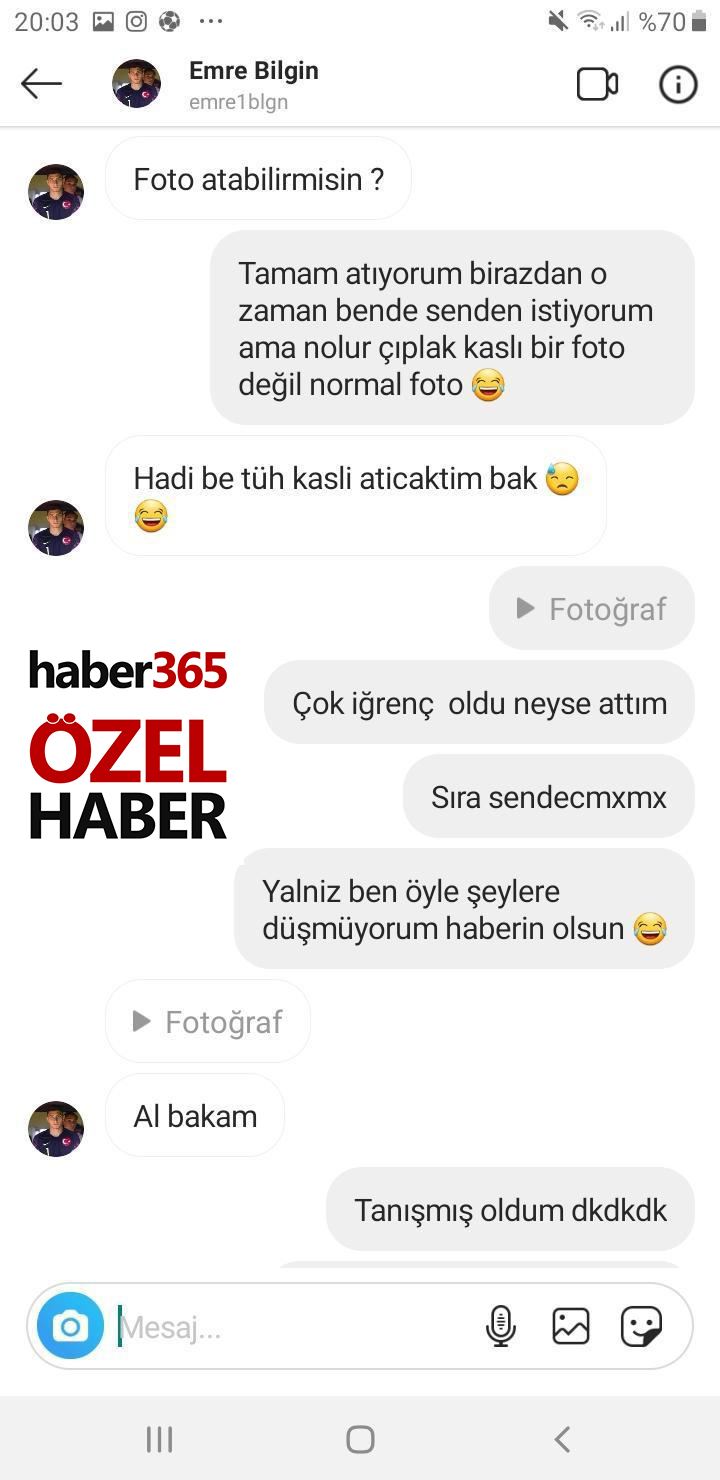
Task: Go back from Emre Bilgin chat
Action: click(x=41, y=85)
